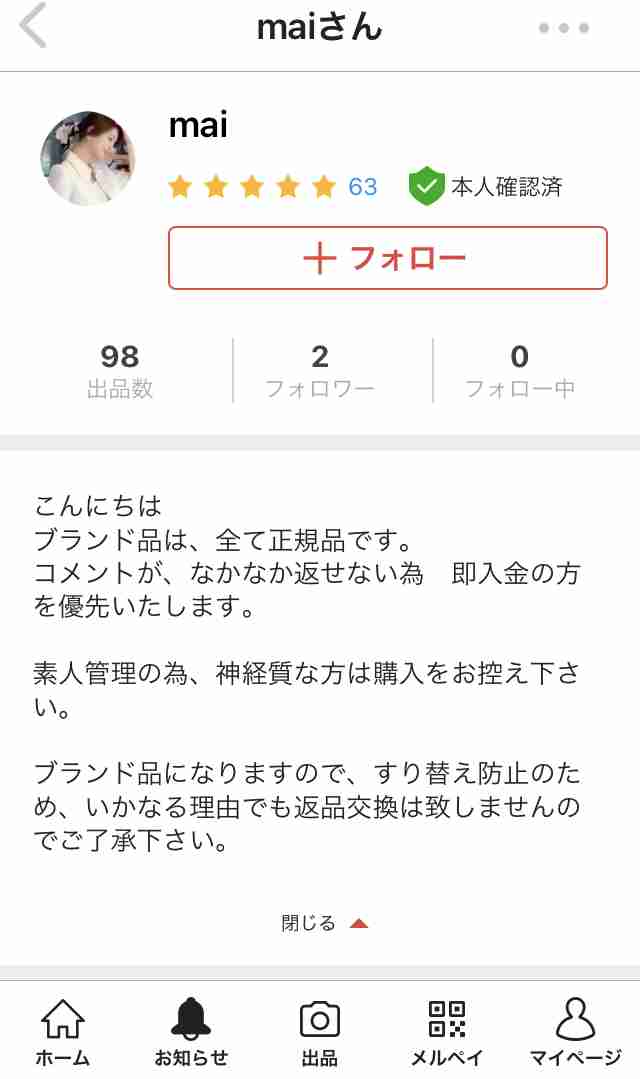This screenshot has width=640, height=1079.
Task: Go to the マイページ tab
Action: [x=575, y=1032]
